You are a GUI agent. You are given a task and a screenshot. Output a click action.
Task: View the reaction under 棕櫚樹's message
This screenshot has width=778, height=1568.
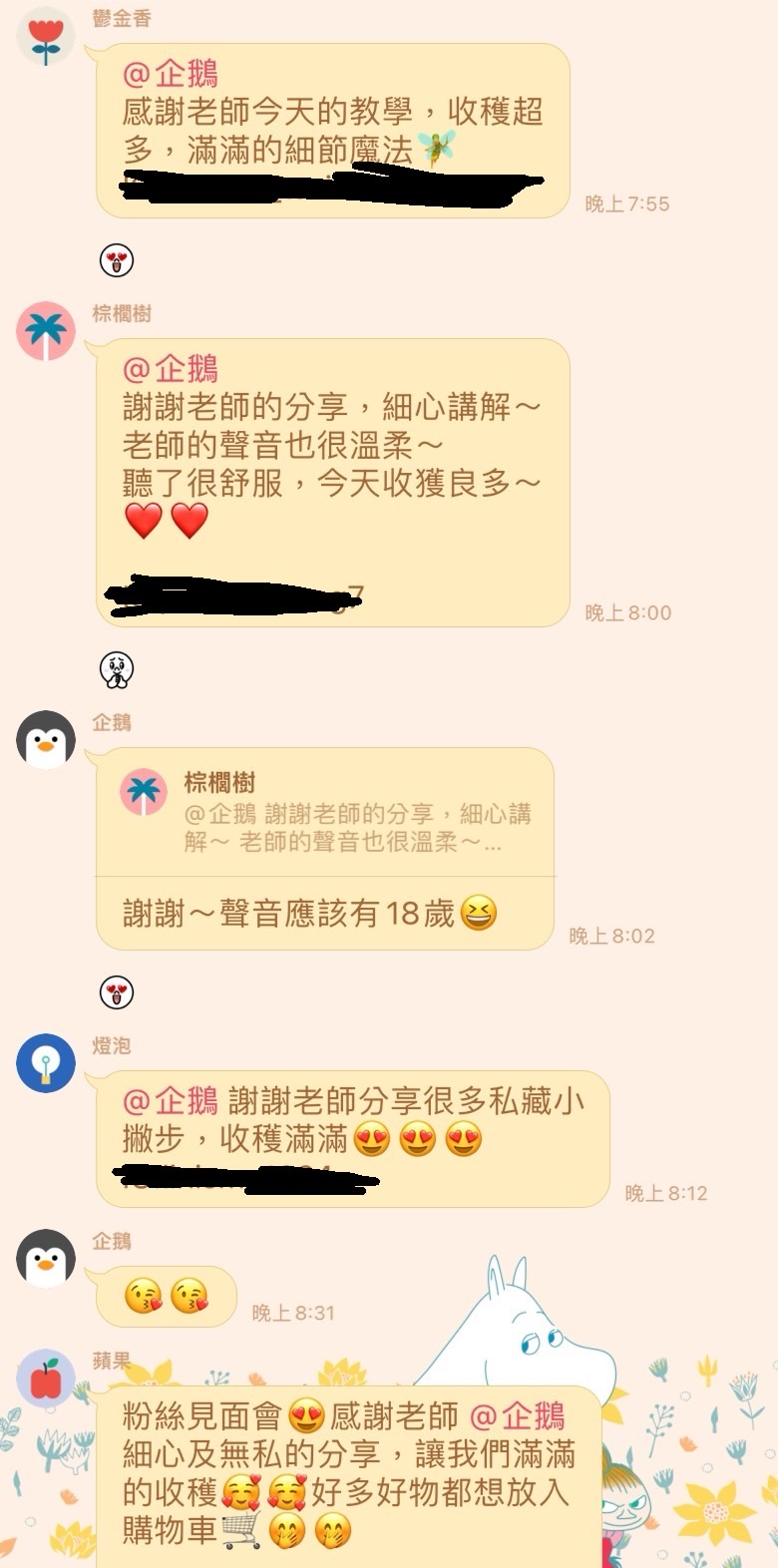(x=117, y=669)
